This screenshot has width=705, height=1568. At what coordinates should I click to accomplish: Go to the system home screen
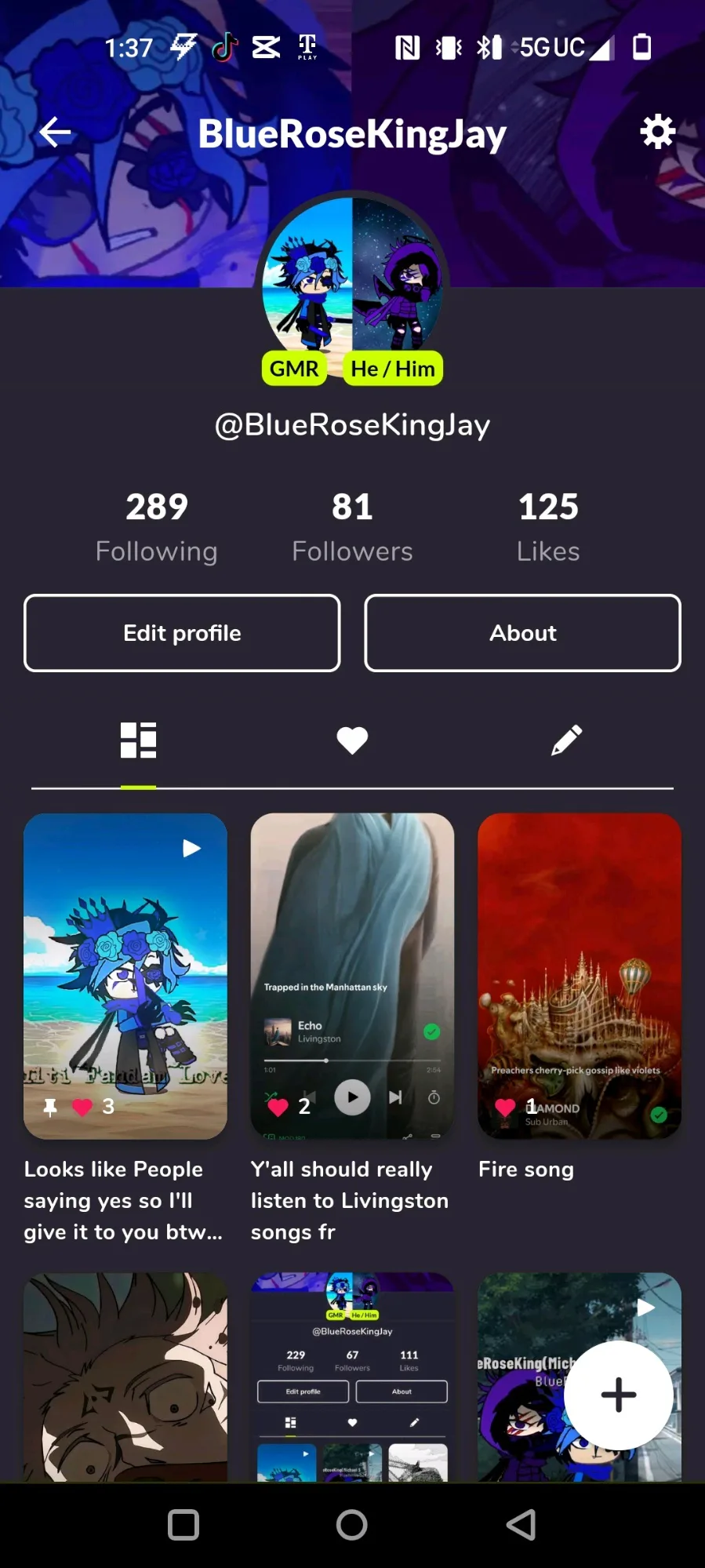tap(352, 1525)
